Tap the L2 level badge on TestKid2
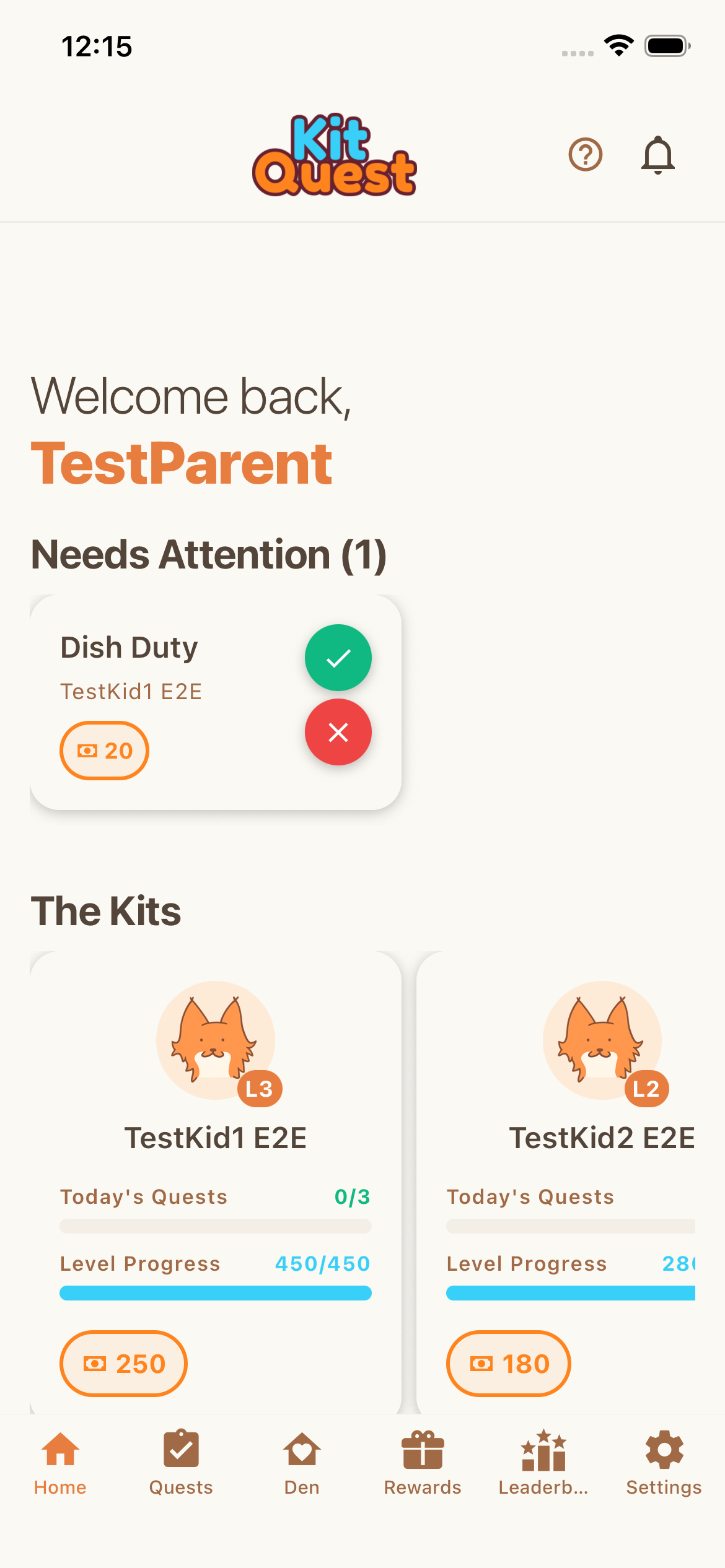The image size is (725, 1568). tap(646, 1088)
